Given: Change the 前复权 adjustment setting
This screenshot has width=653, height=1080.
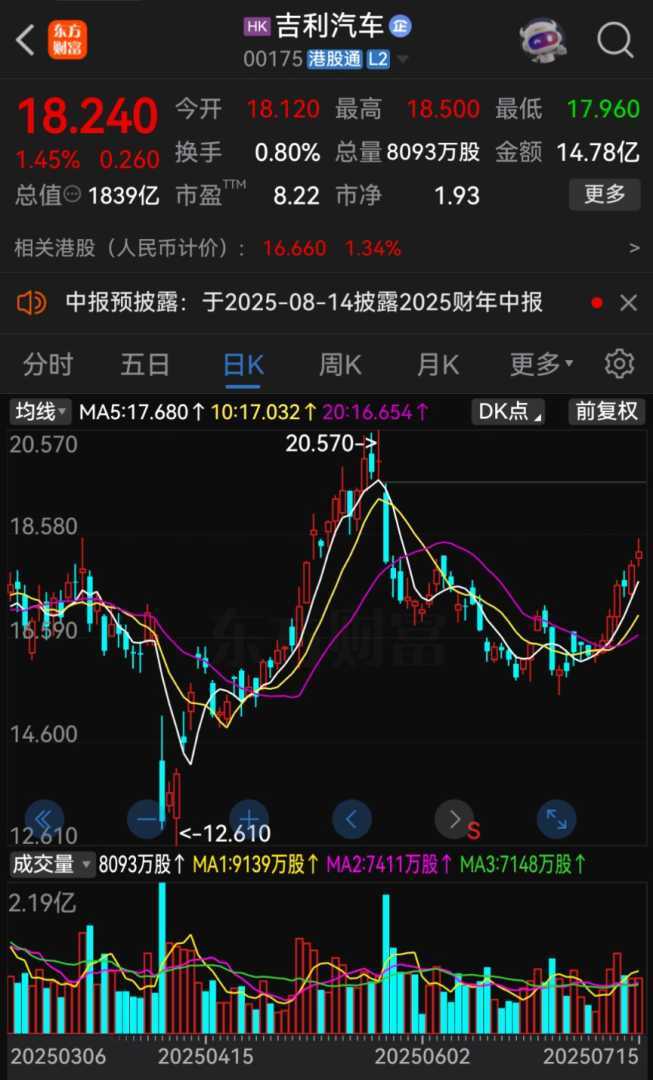Looking at the screenshot, I should 605,411.
